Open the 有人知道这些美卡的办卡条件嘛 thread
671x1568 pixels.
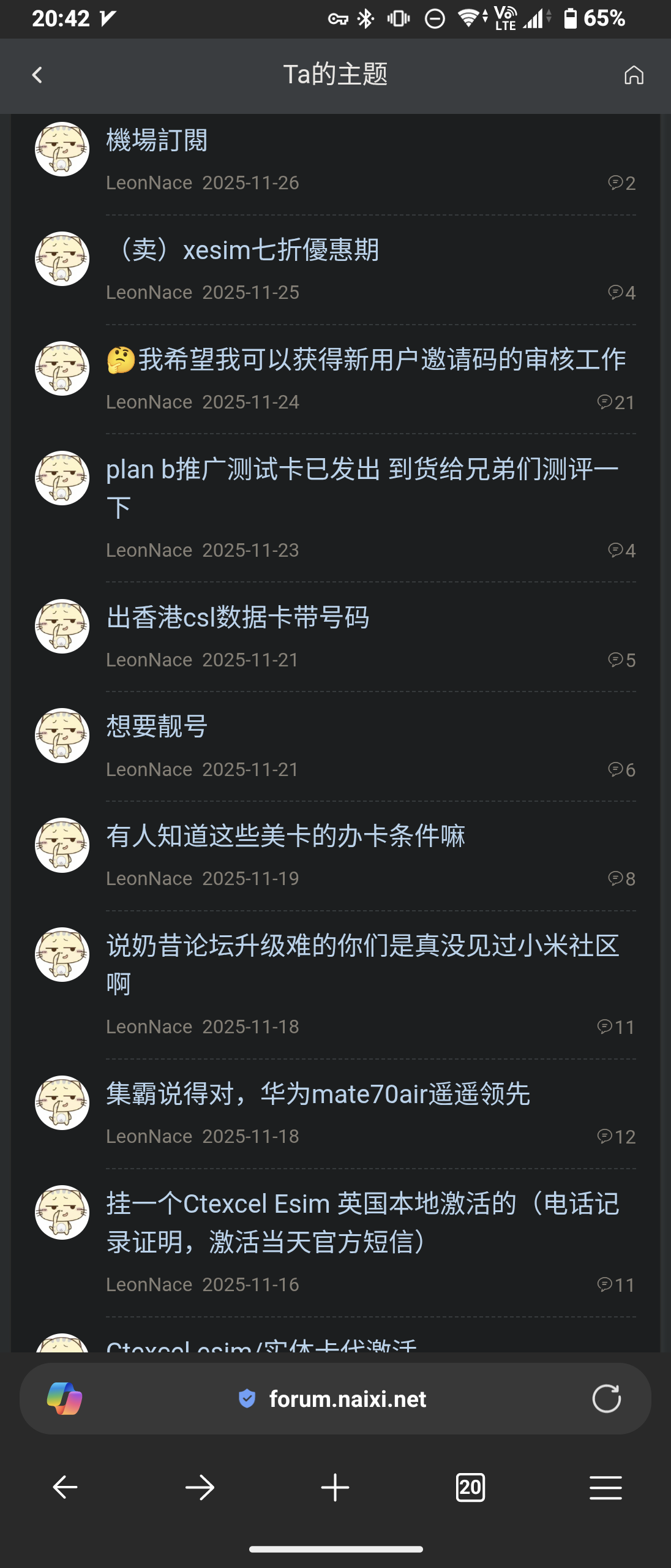point(285,836)
